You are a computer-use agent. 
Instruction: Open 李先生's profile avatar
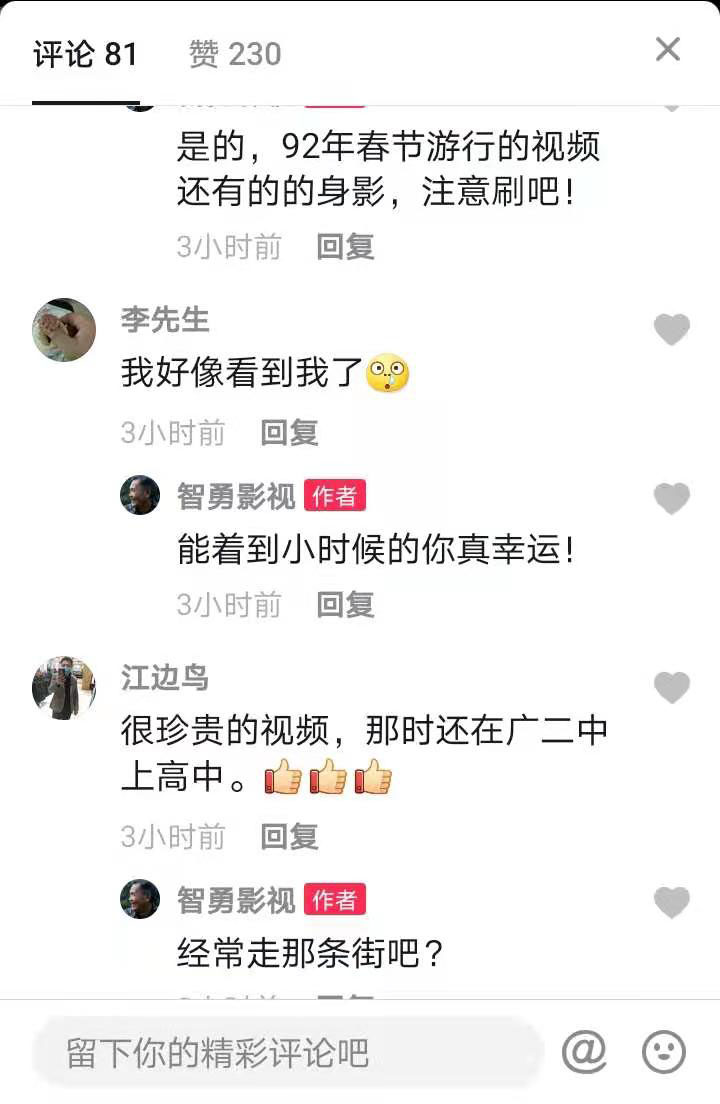[65, 330]
